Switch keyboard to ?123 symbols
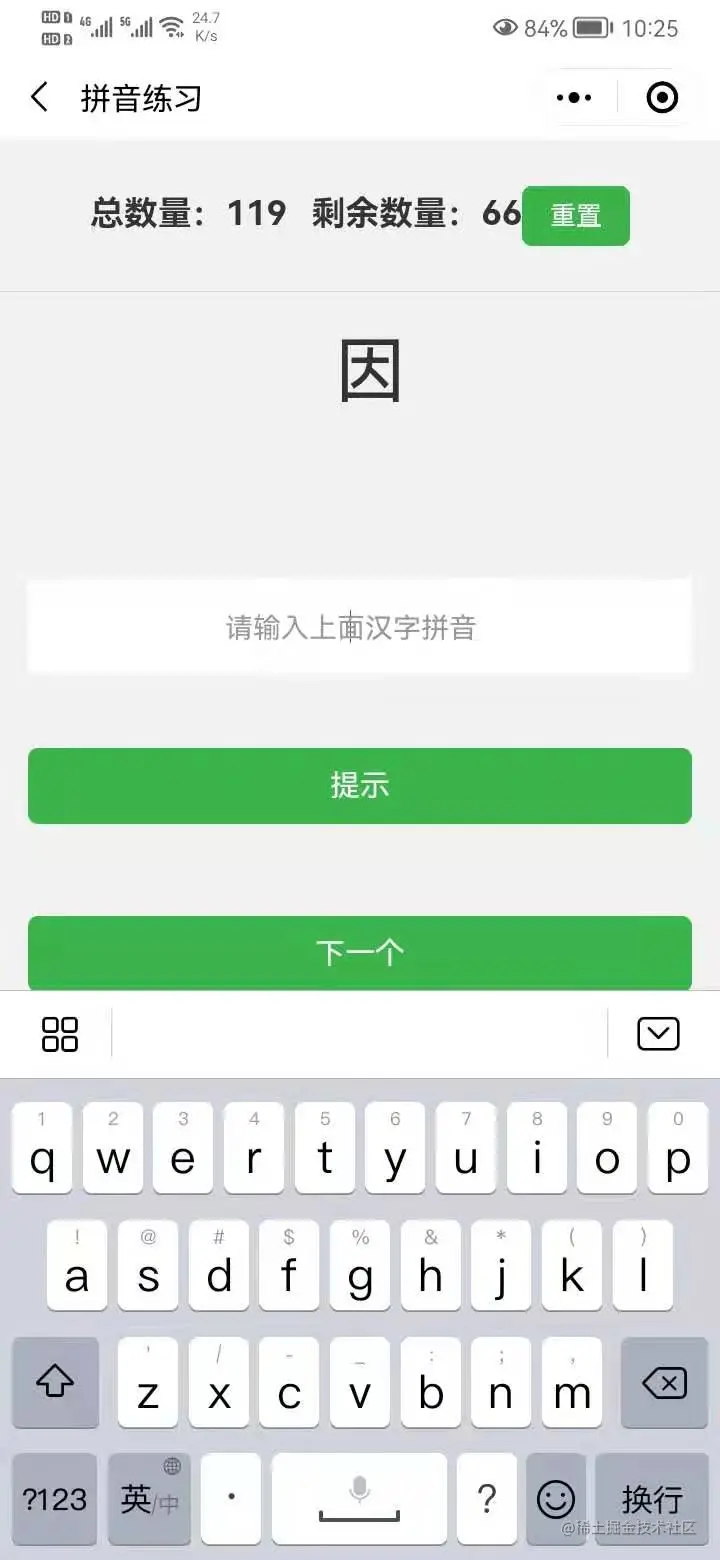The image size is (720, 1560). (55, 1499)
